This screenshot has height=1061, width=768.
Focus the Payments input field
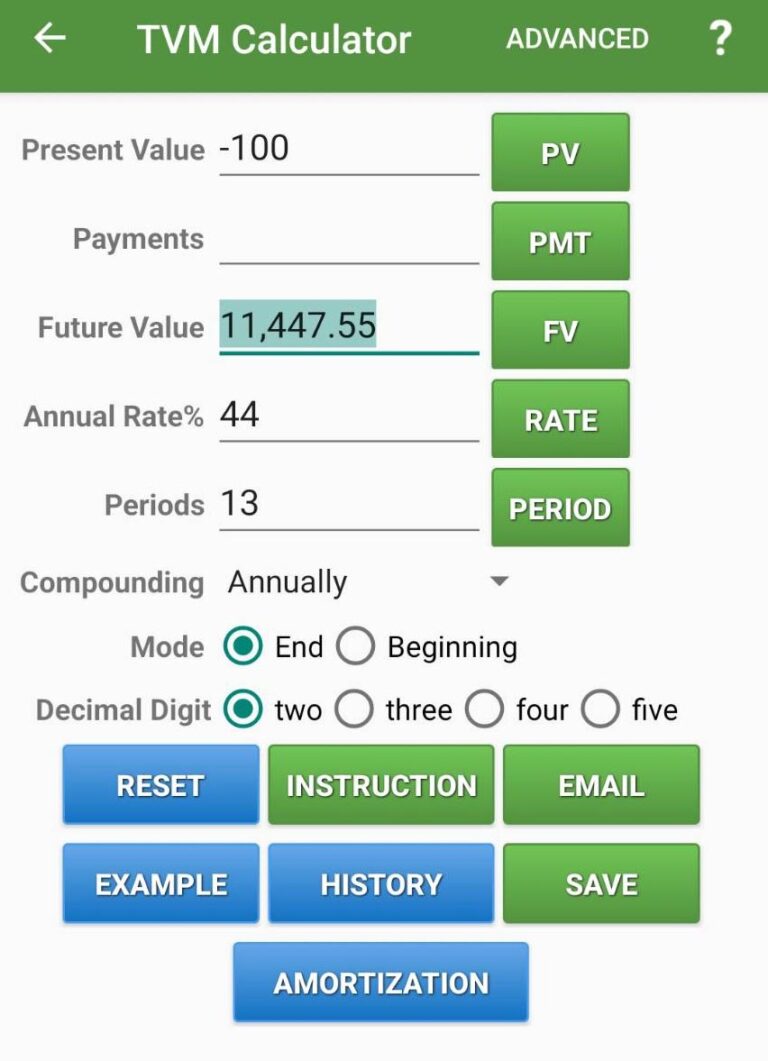[349, 240]
